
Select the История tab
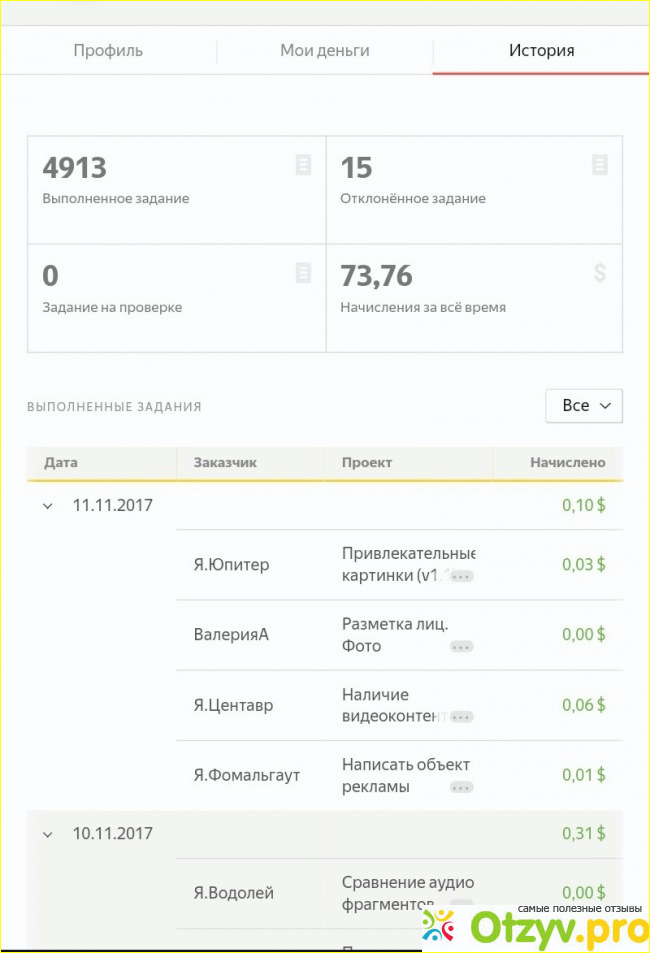tap(541, 50)
